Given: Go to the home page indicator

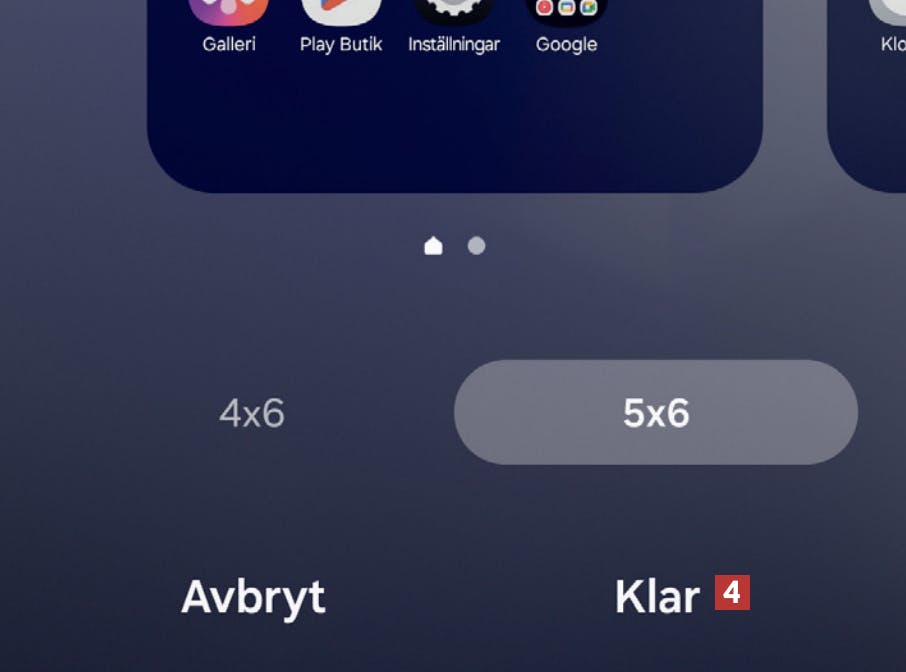Looking at the screenshot, I should pyautogui.click(x=433, y=246).
